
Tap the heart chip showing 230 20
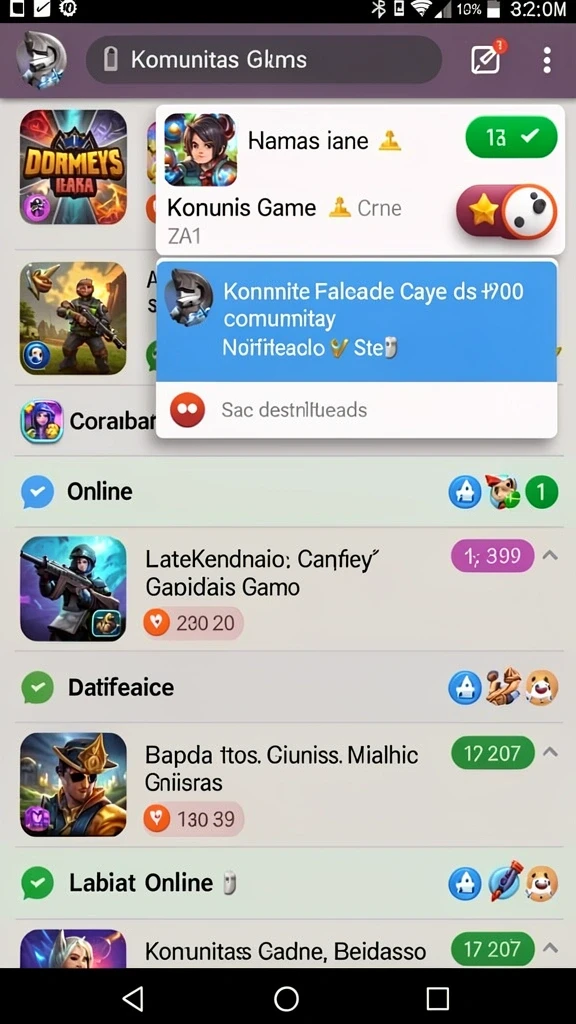193,623
